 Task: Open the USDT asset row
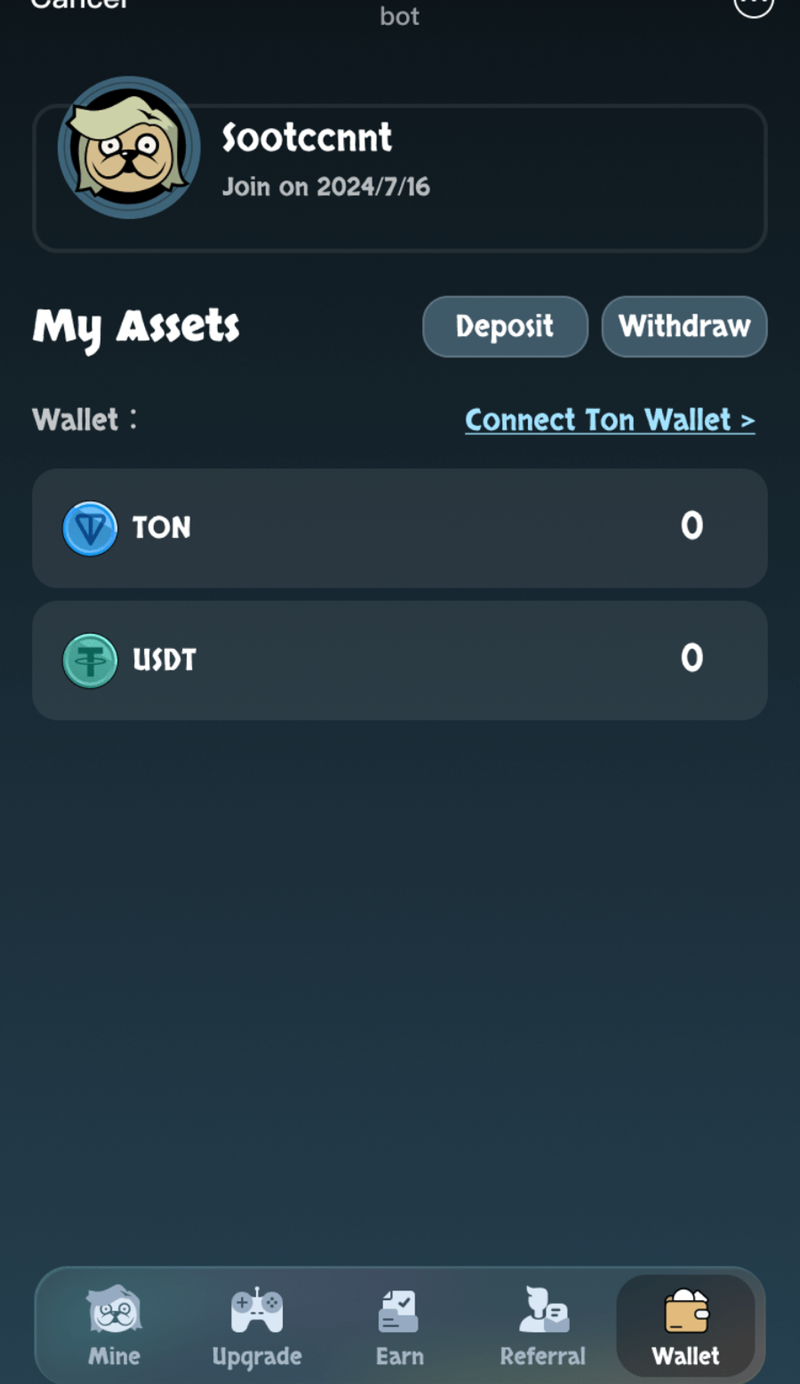400,660
